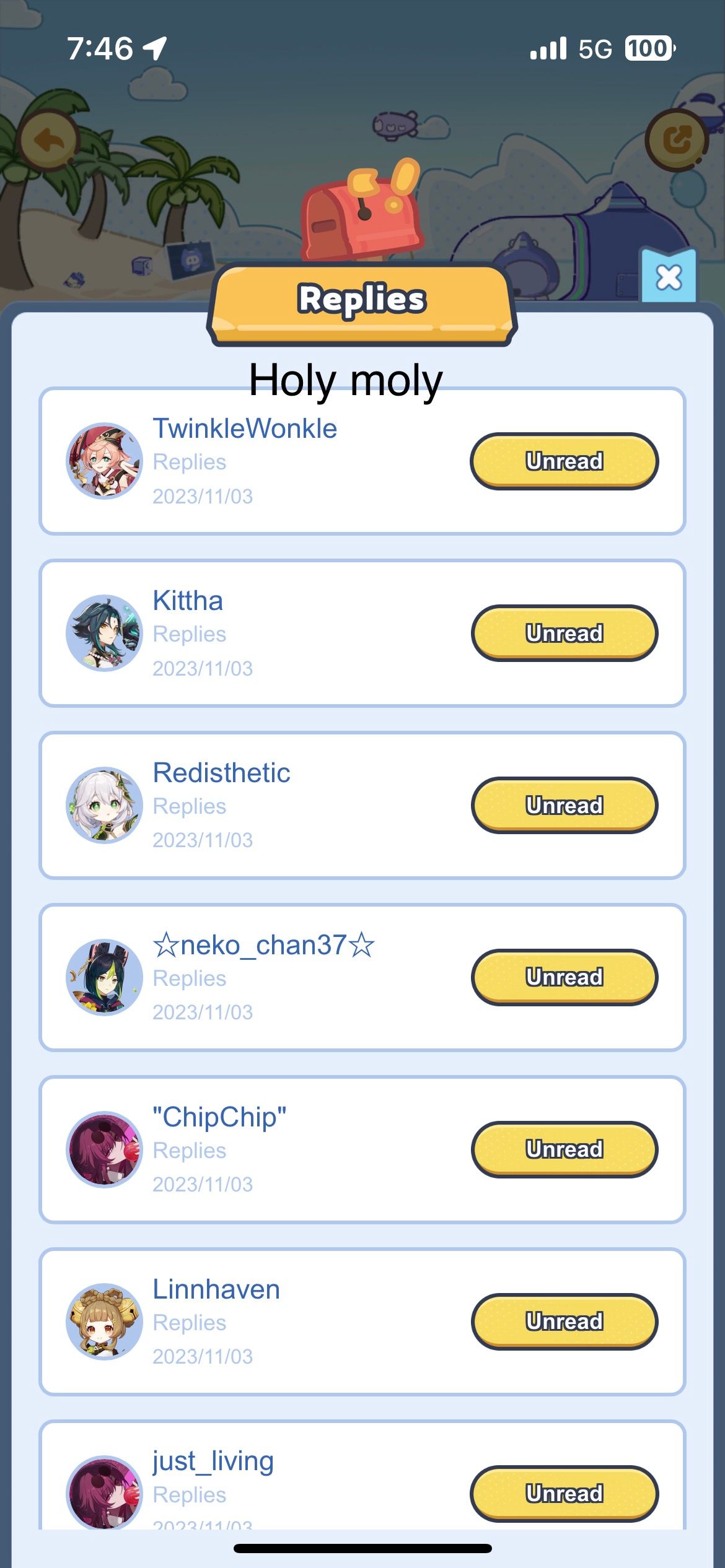Check the unread reply from "ChipChip"
The width and height of the screenshot is (725, 1568).
[564, 1149]
